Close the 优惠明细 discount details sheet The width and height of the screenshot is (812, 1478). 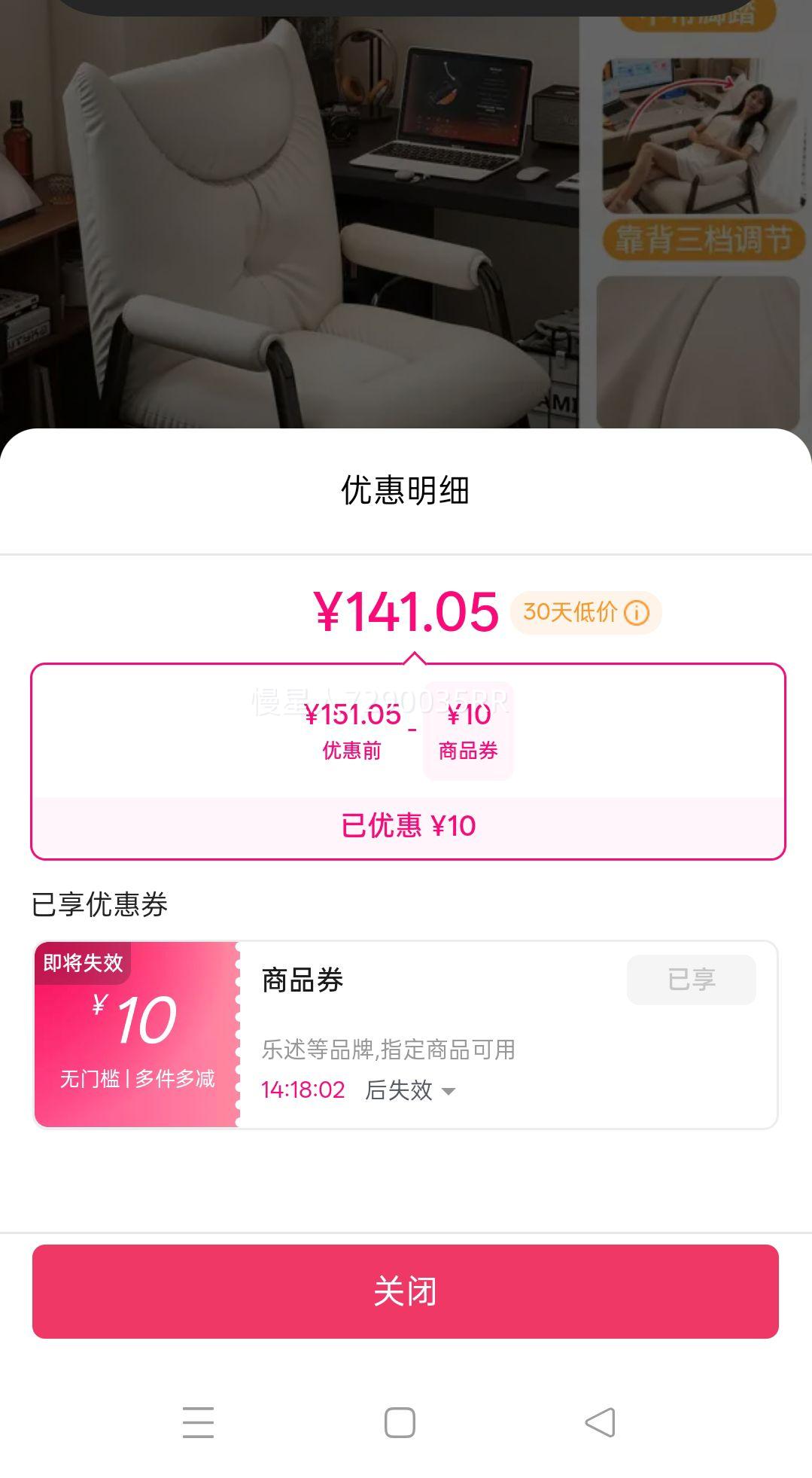(405, 1291)
